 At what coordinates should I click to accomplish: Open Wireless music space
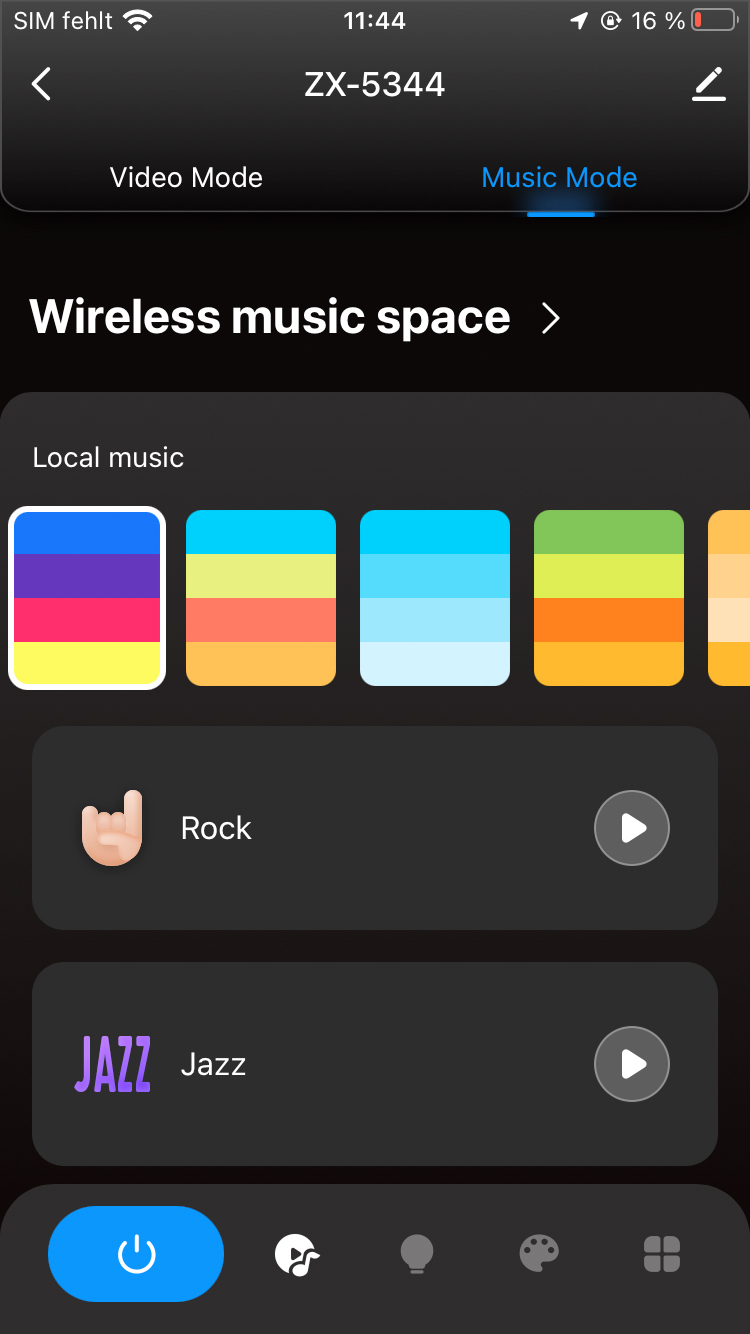296,318
